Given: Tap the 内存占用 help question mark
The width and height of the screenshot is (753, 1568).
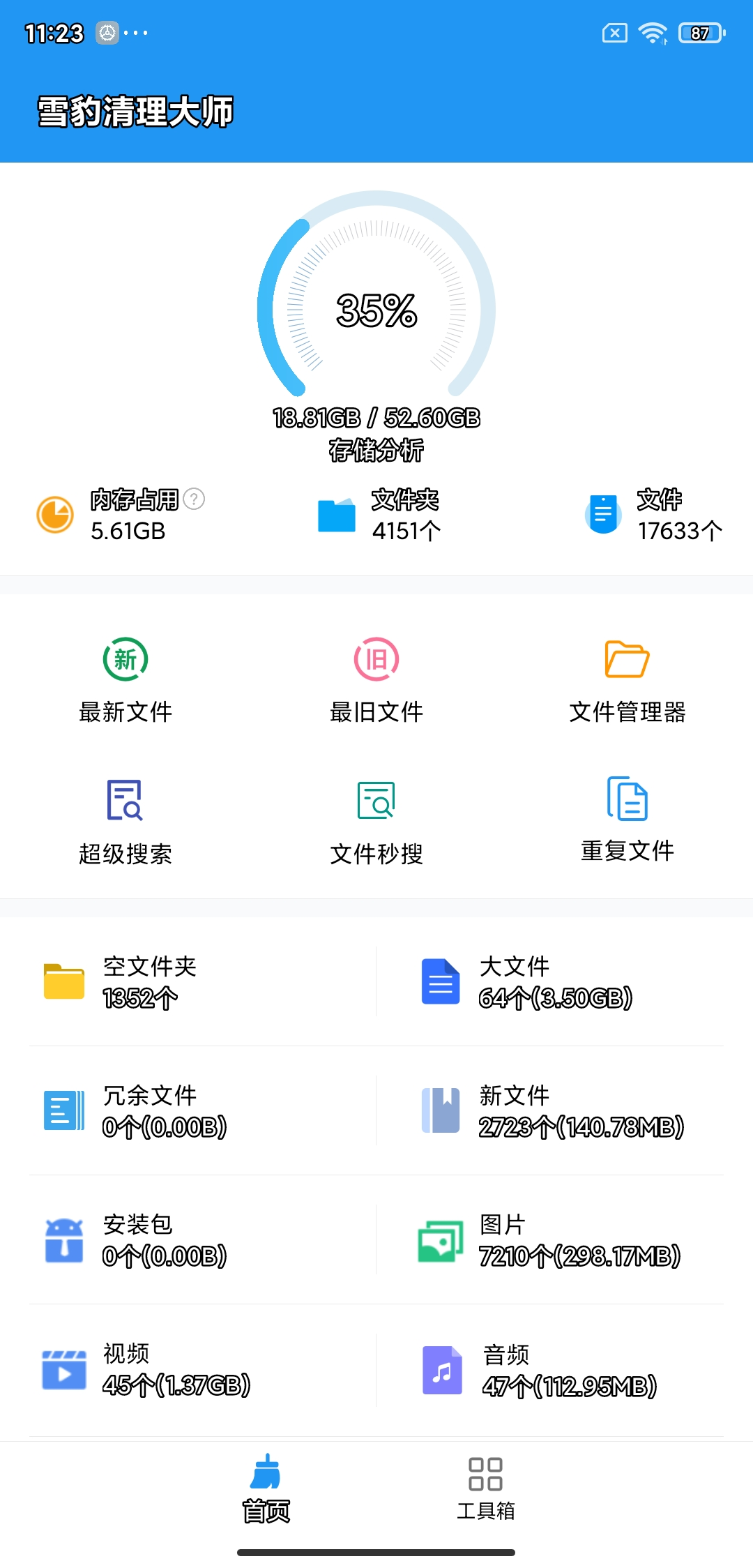Looking at the screenshot, I should (x=195, y=499).
